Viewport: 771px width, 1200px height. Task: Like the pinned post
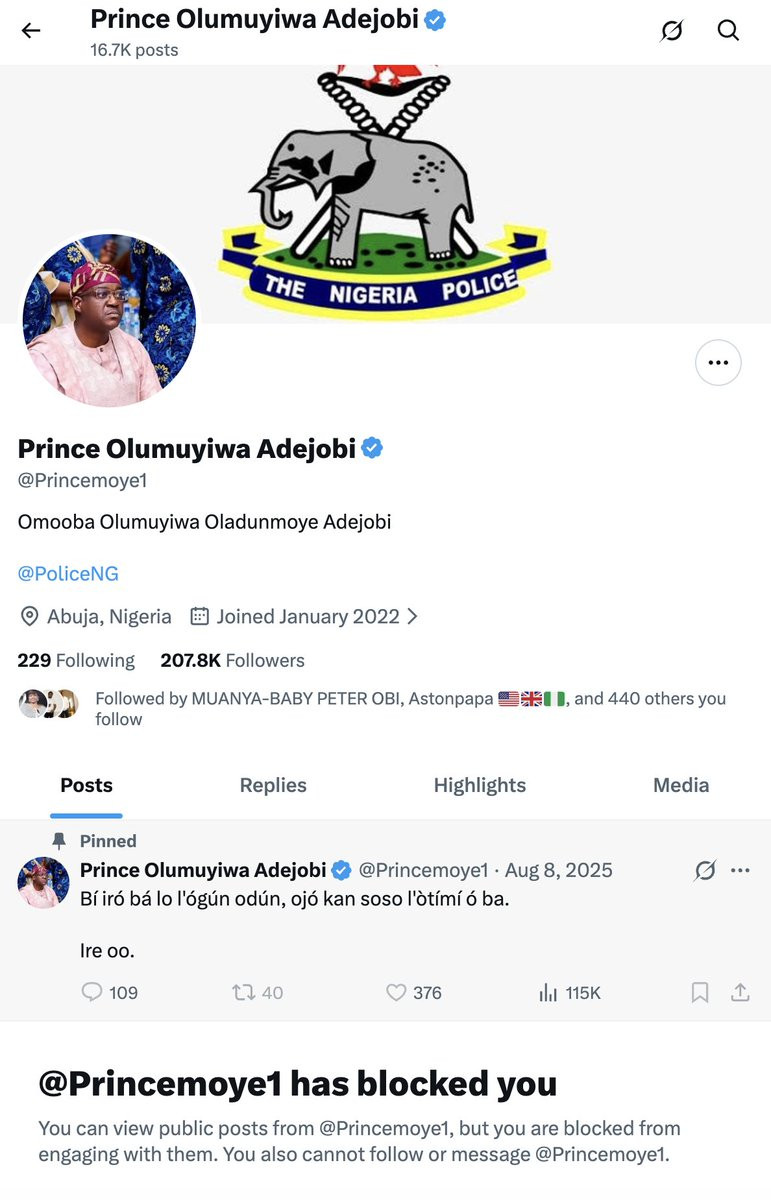(x=413, y=992)
